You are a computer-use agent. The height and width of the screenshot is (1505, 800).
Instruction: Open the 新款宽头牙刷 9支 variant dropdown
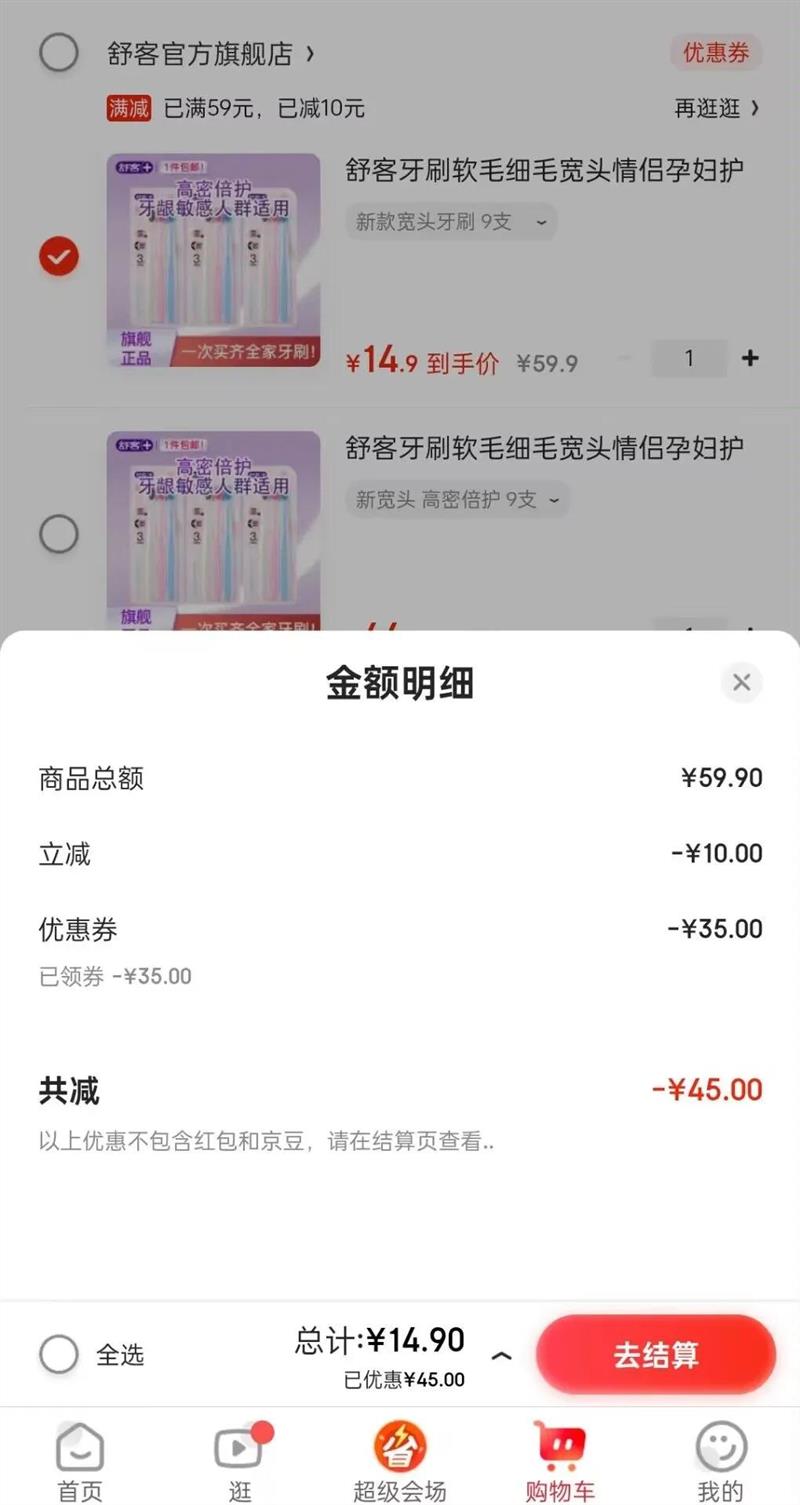tap(451, 222)
